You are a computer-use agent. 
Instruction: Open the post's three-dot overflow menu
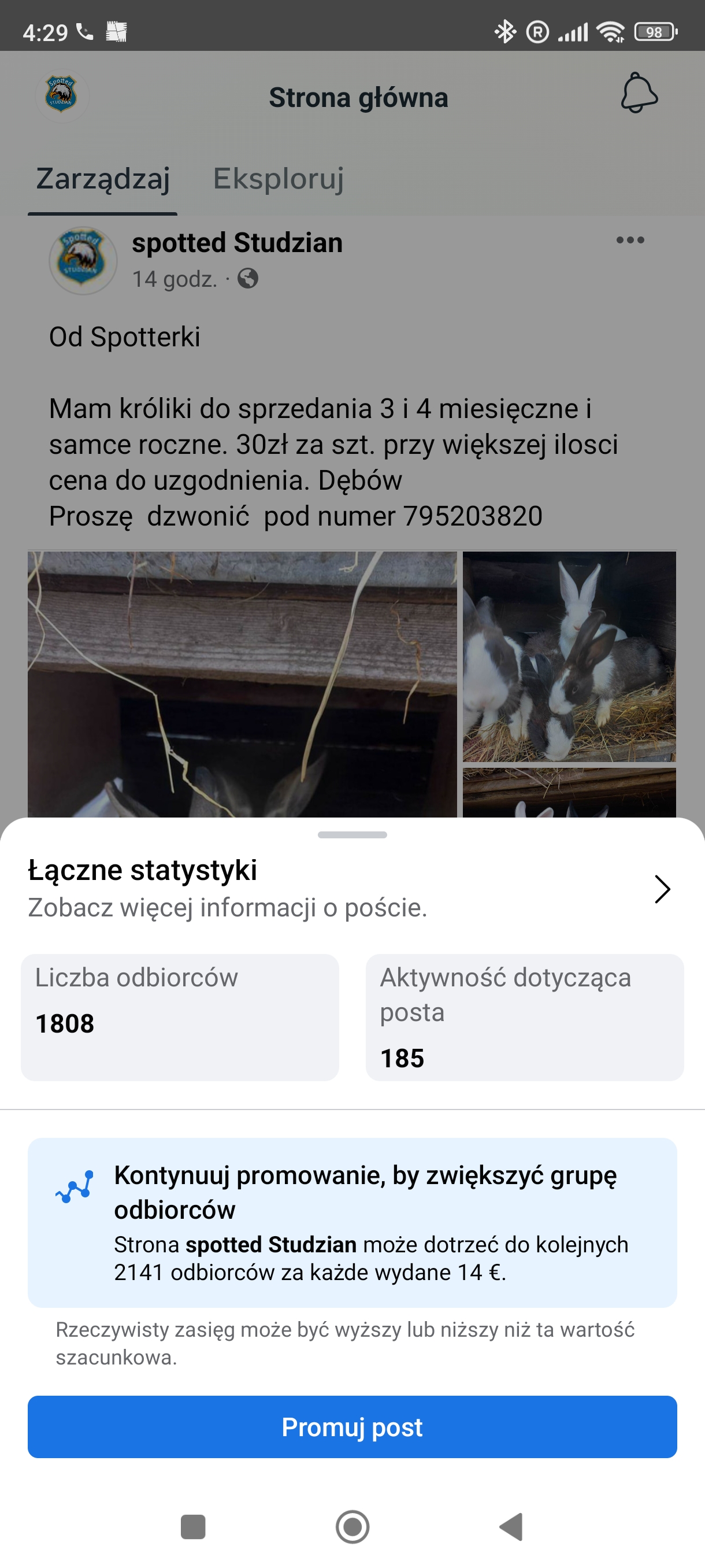(629, 240)
